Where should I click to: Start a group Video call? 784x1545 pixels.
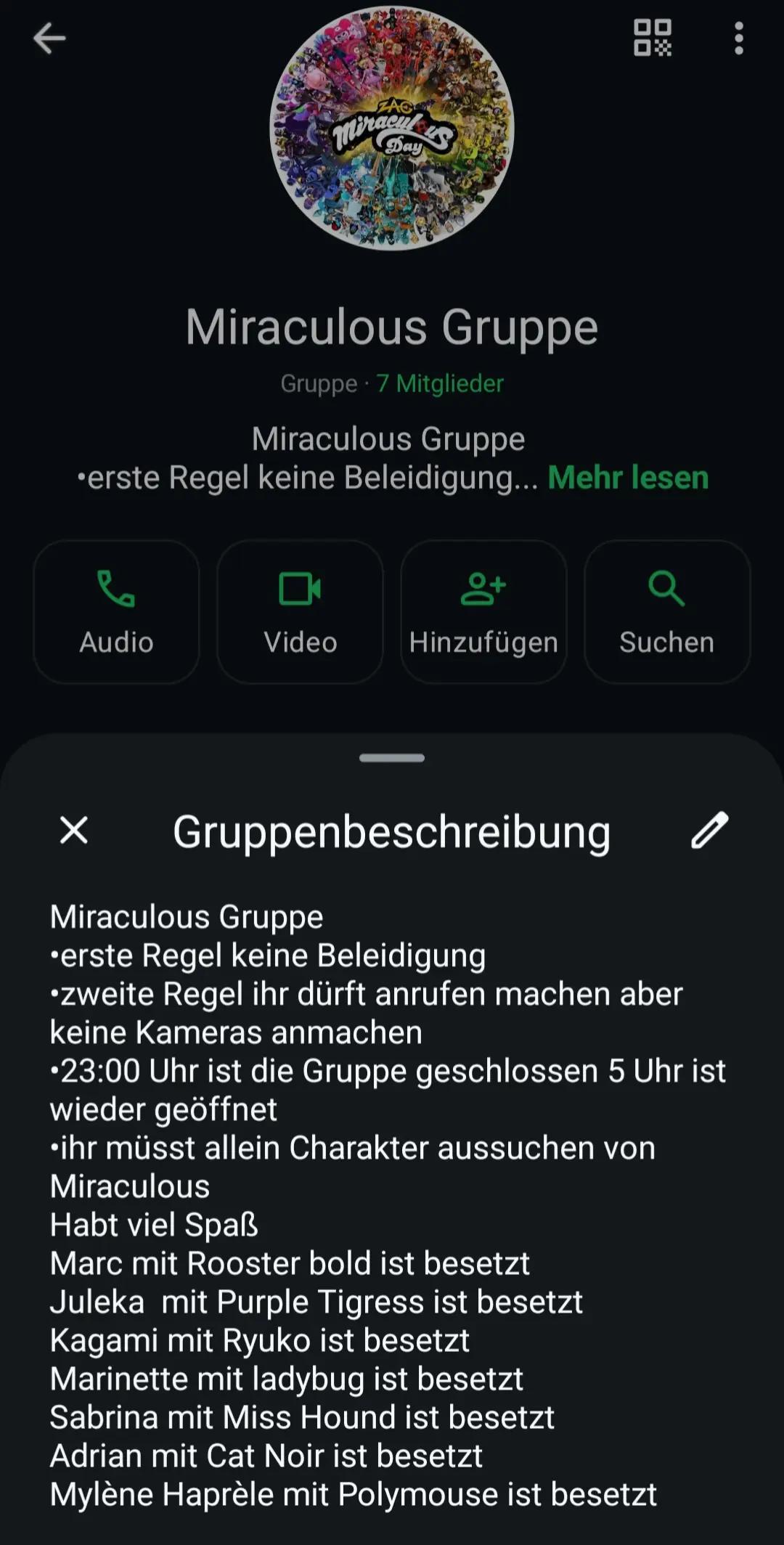(x=300, y=611)
